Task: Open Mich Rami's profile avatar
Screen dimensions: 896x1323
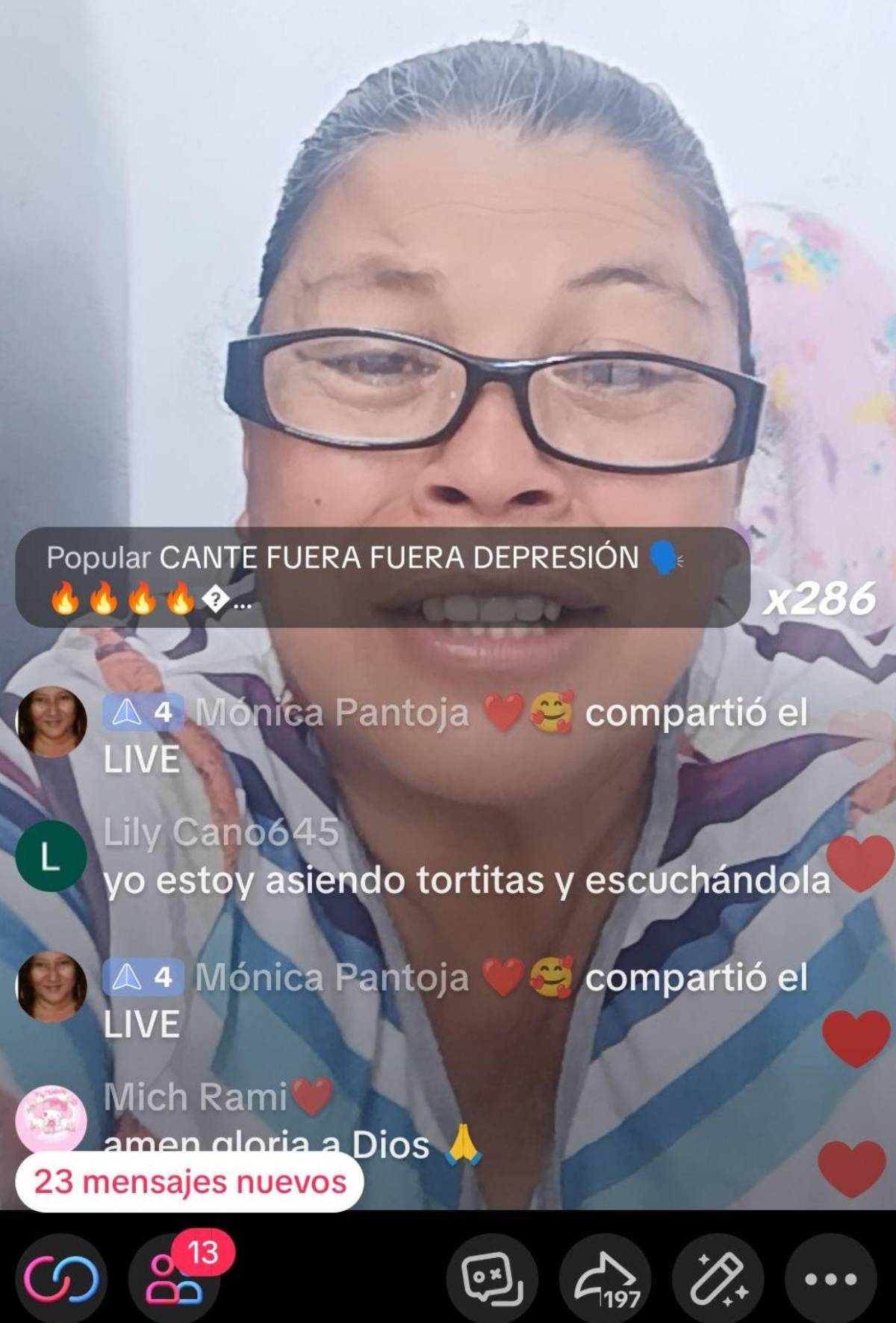Action: tap(51, 1120)
